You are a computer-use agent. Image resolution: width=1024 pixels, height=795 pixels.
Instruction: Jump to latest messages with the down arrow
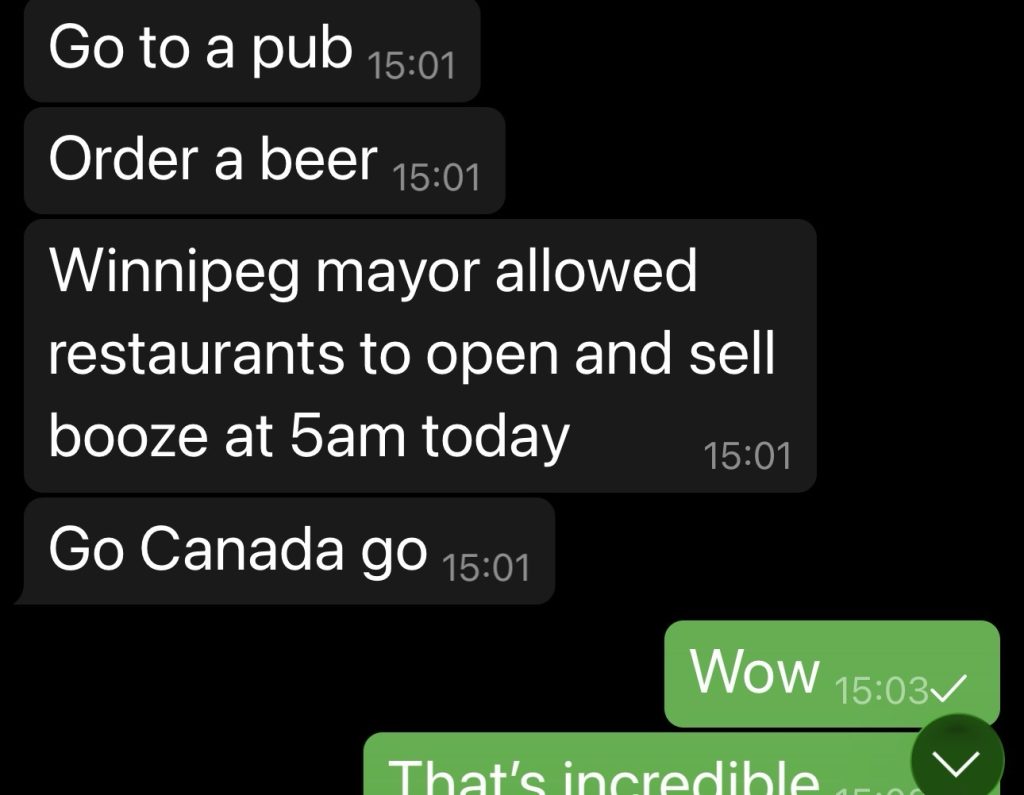(x=957, y=764)
